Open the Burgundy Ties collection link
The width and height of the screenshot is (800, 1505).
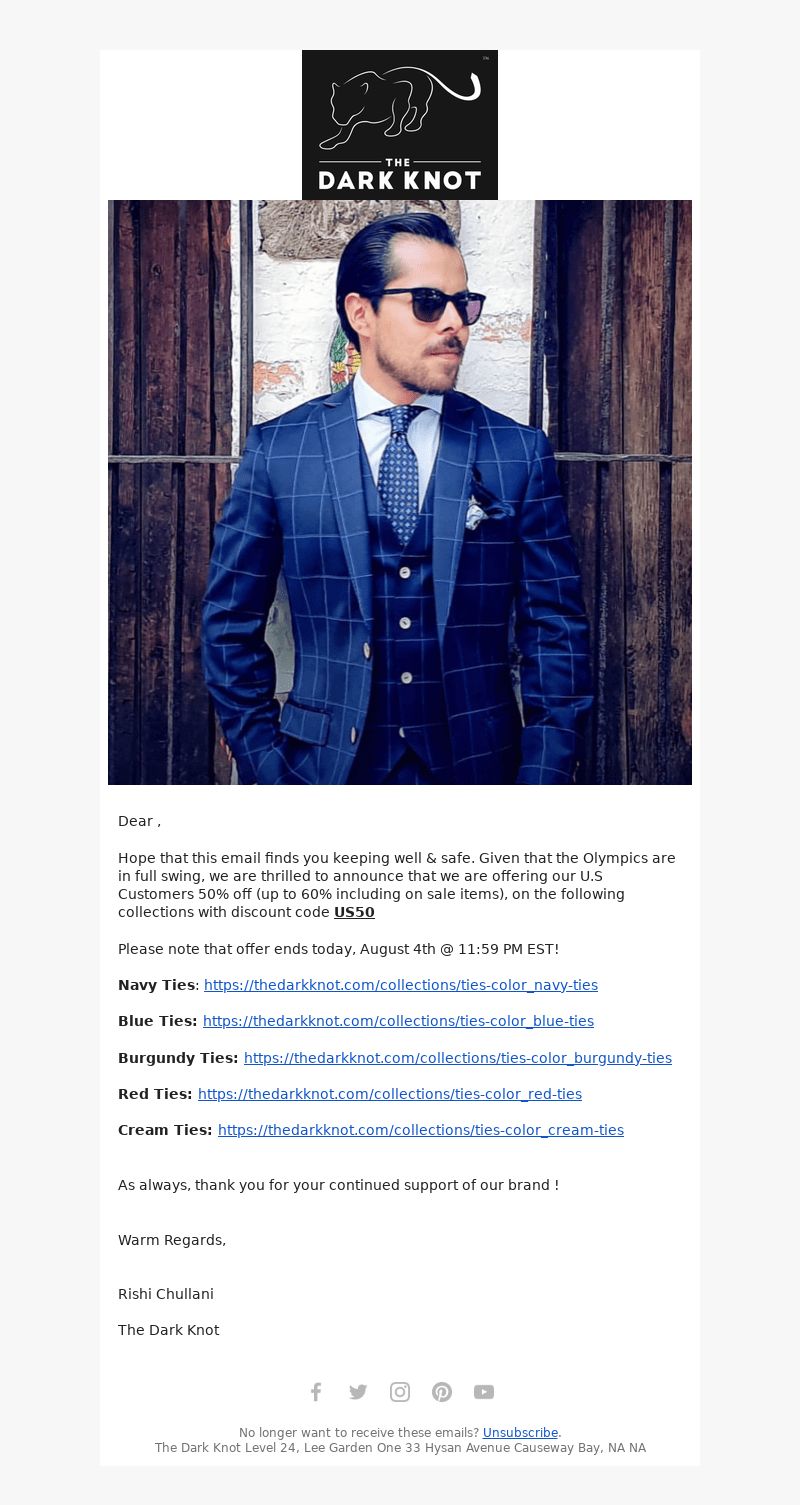(x=458, y=1058)
